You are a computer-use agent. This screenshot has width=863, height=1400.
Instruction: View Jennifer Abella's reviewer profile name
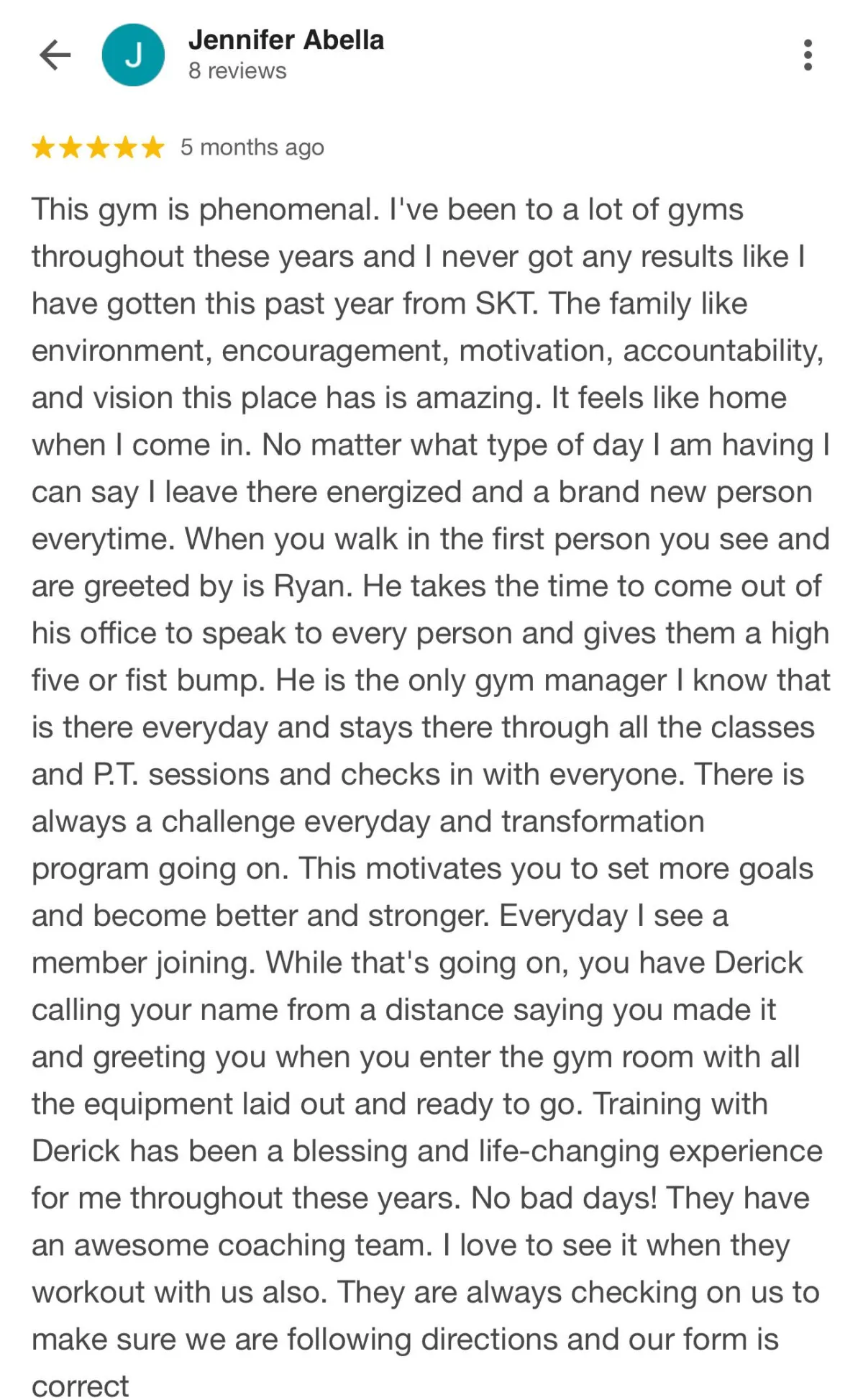click(x=286, y=40)
